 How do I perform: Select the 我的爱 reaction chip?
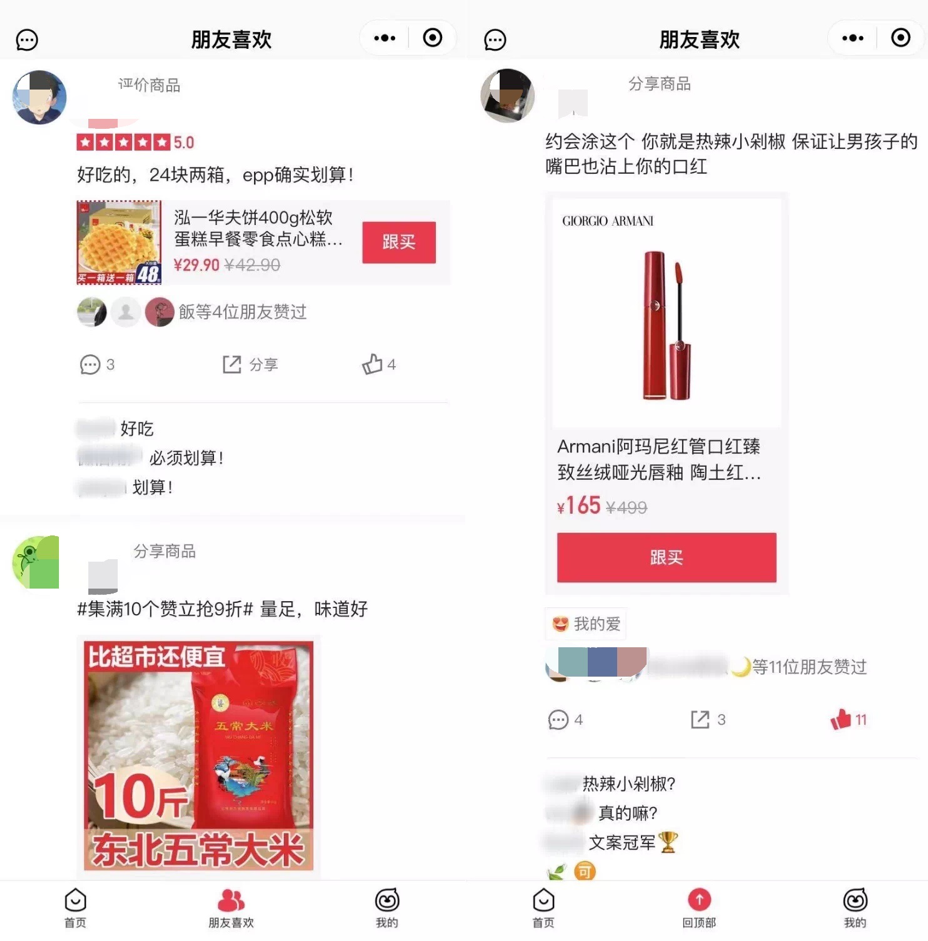586,624
